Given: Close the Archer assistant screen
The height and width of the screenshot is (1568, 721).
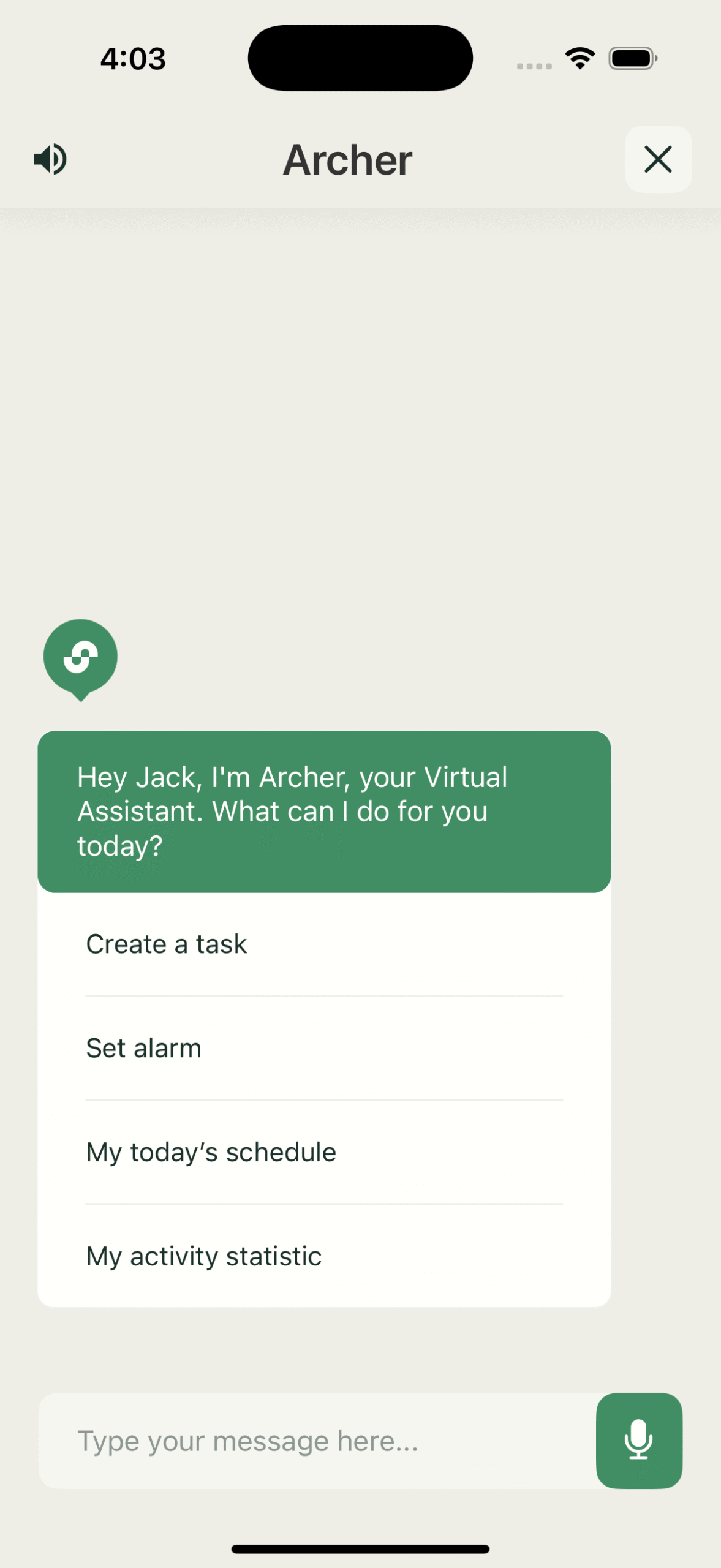Looking at the screenshot, I should pyautogui.click(x=658, y=159).
